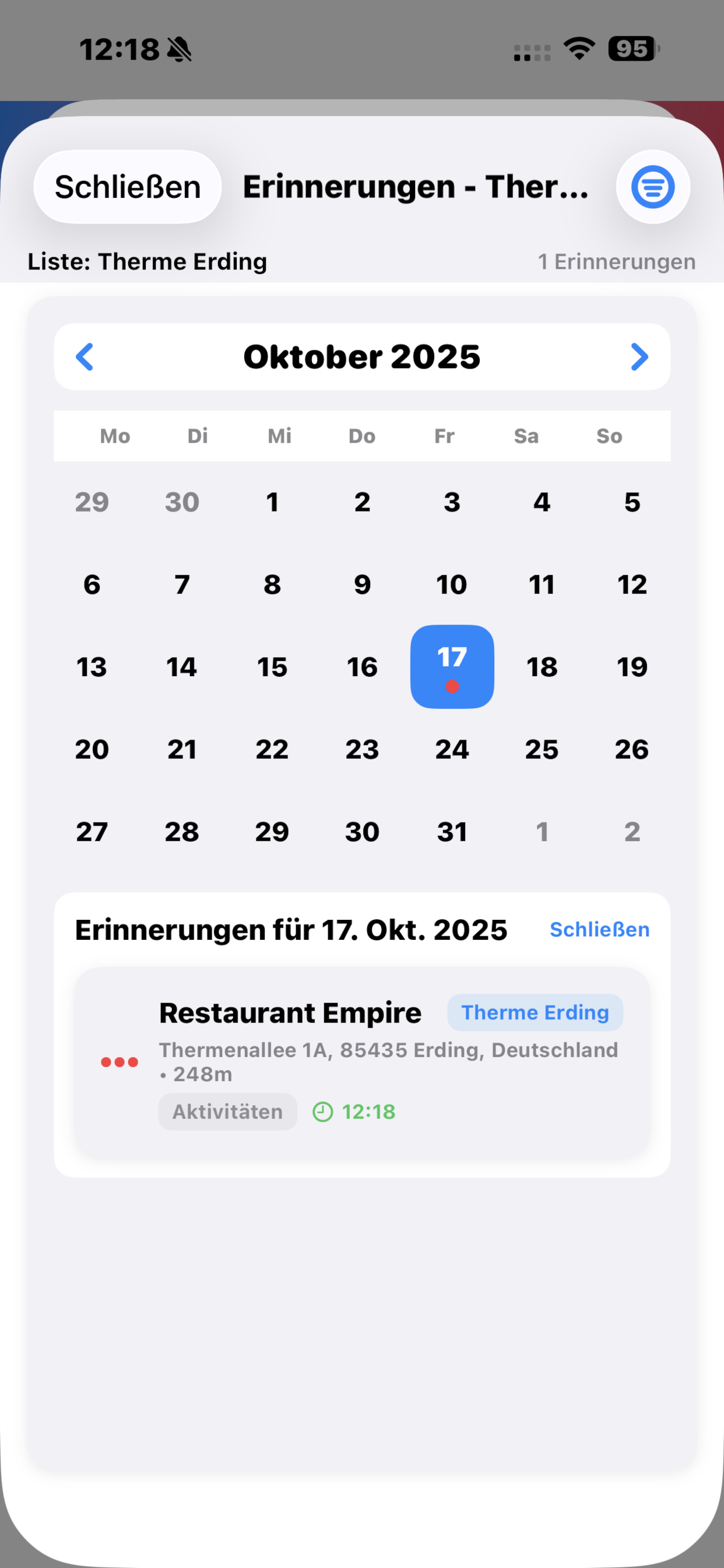The image size is (724, 1568).
Task: Tap the Wi-Fi icon in the status bar
Action: 579,48
